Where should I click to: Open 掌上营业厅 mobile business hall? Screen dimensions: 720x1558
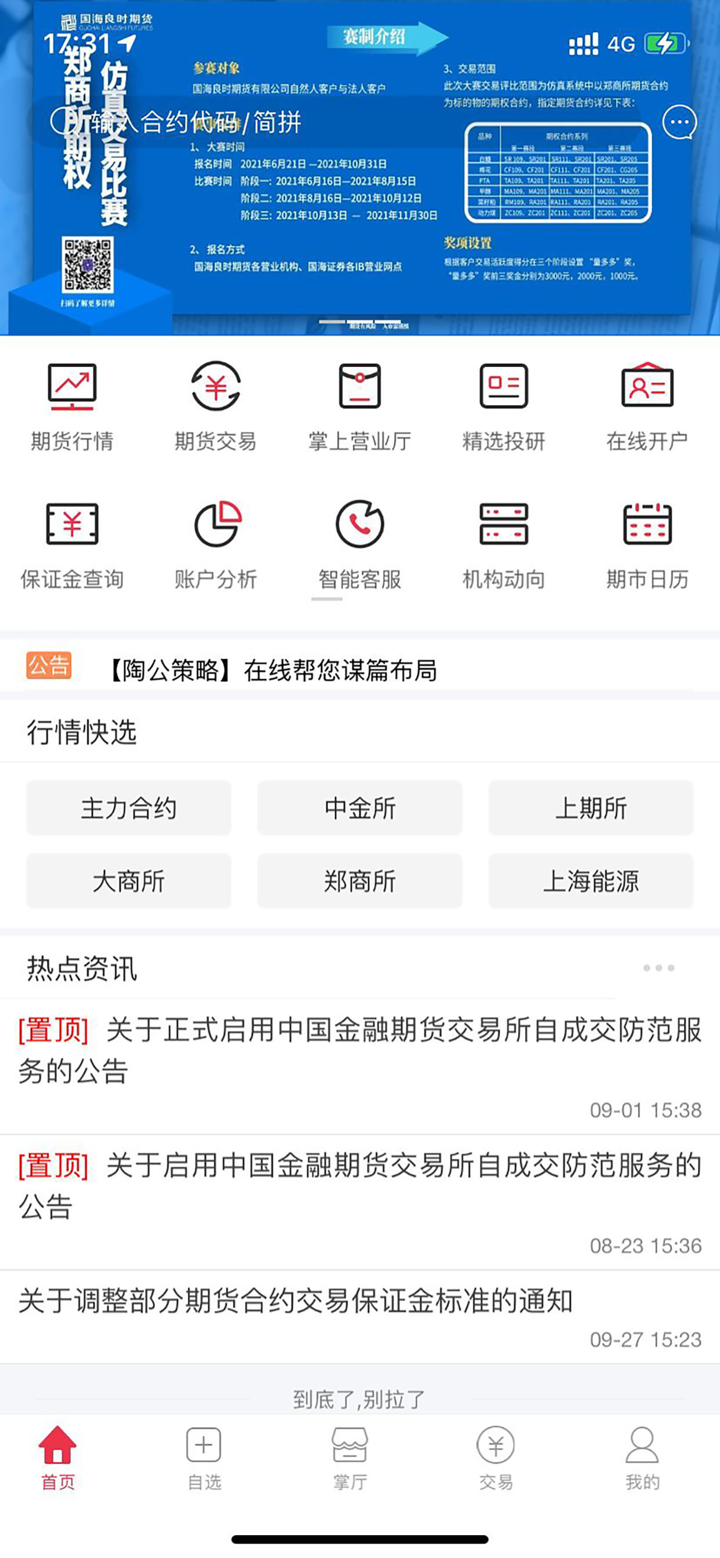(x=359, y=407)
